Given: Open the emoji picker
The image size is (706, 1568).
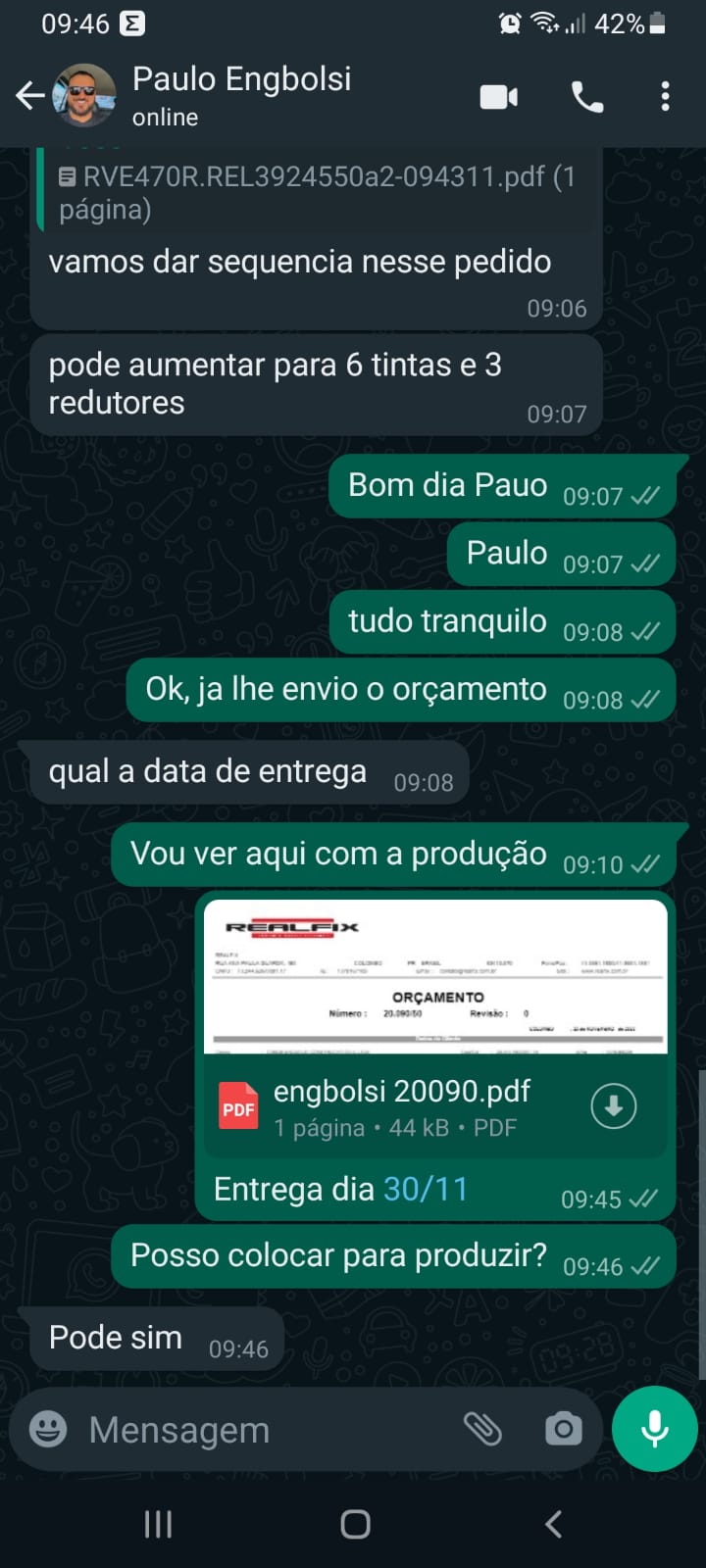Looking at the screenshot, I should coord(48,1430).
